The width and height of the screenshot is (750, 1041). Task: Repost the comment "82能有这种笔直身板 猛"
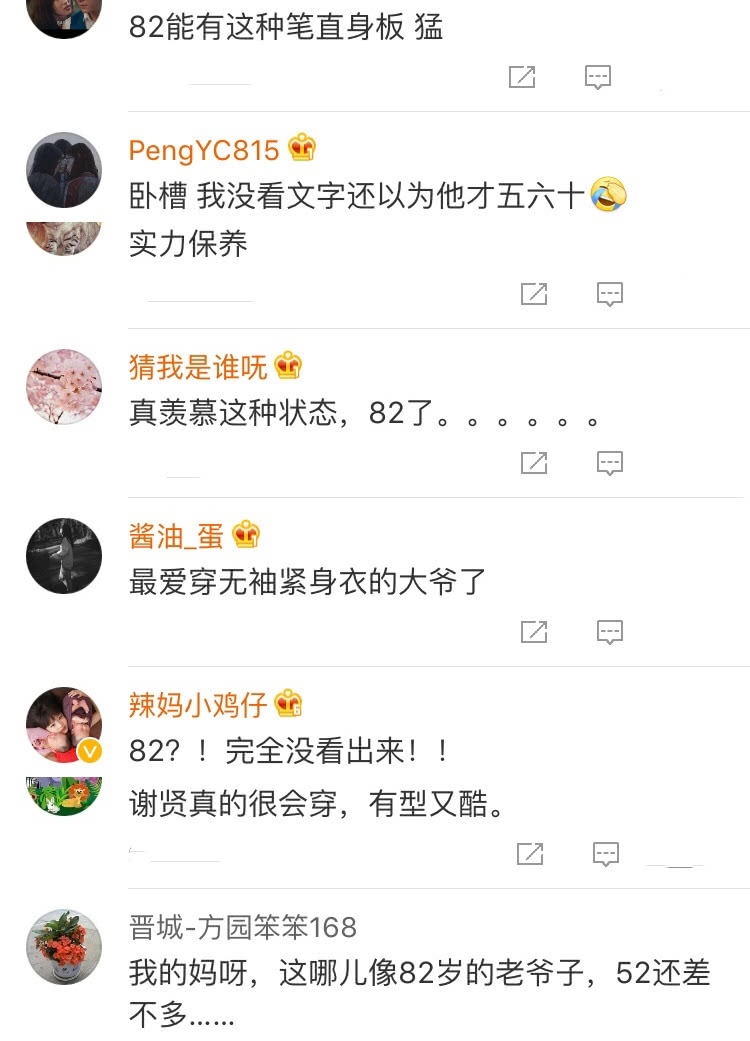522,77
